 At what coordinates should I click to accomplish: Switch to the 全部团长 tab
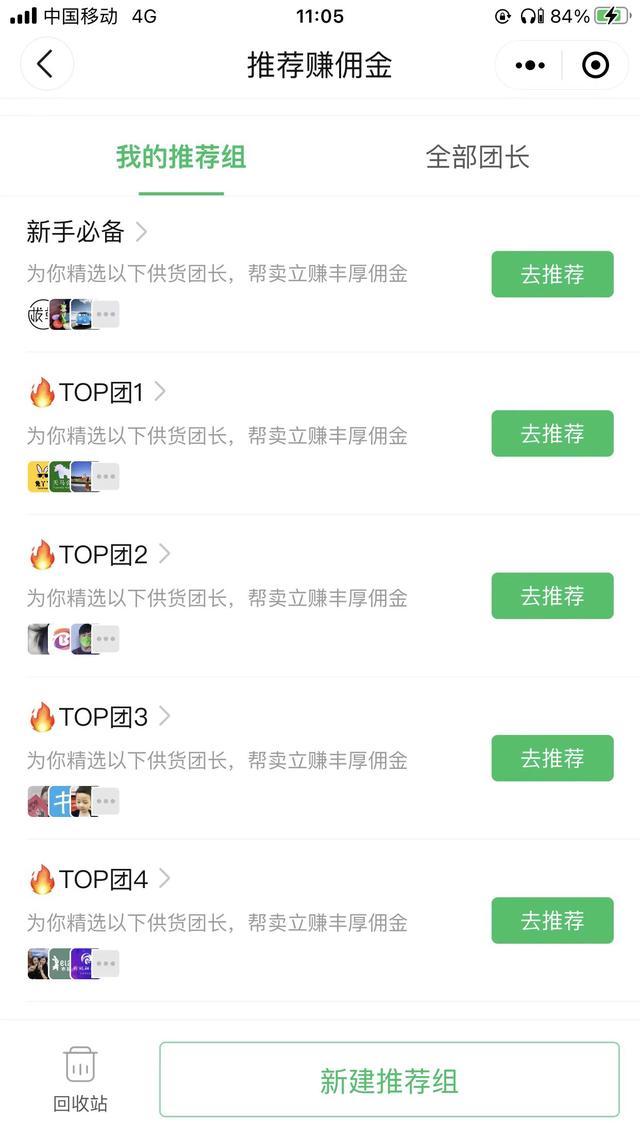pos(477,157)
